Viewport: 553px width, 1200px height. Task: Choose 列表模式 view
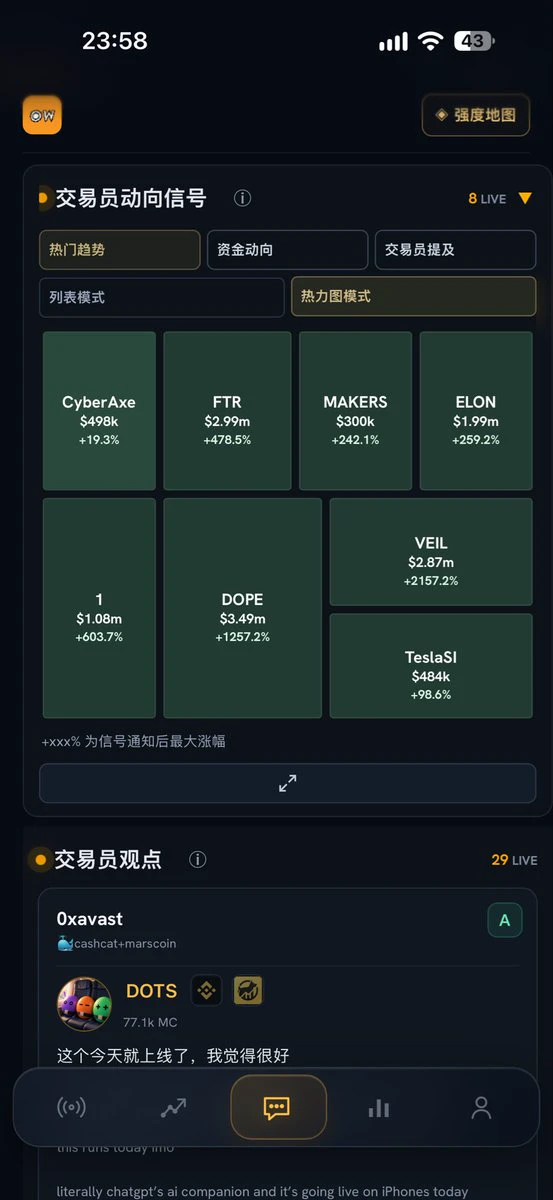pyautogui.click(x=162, y=297)
